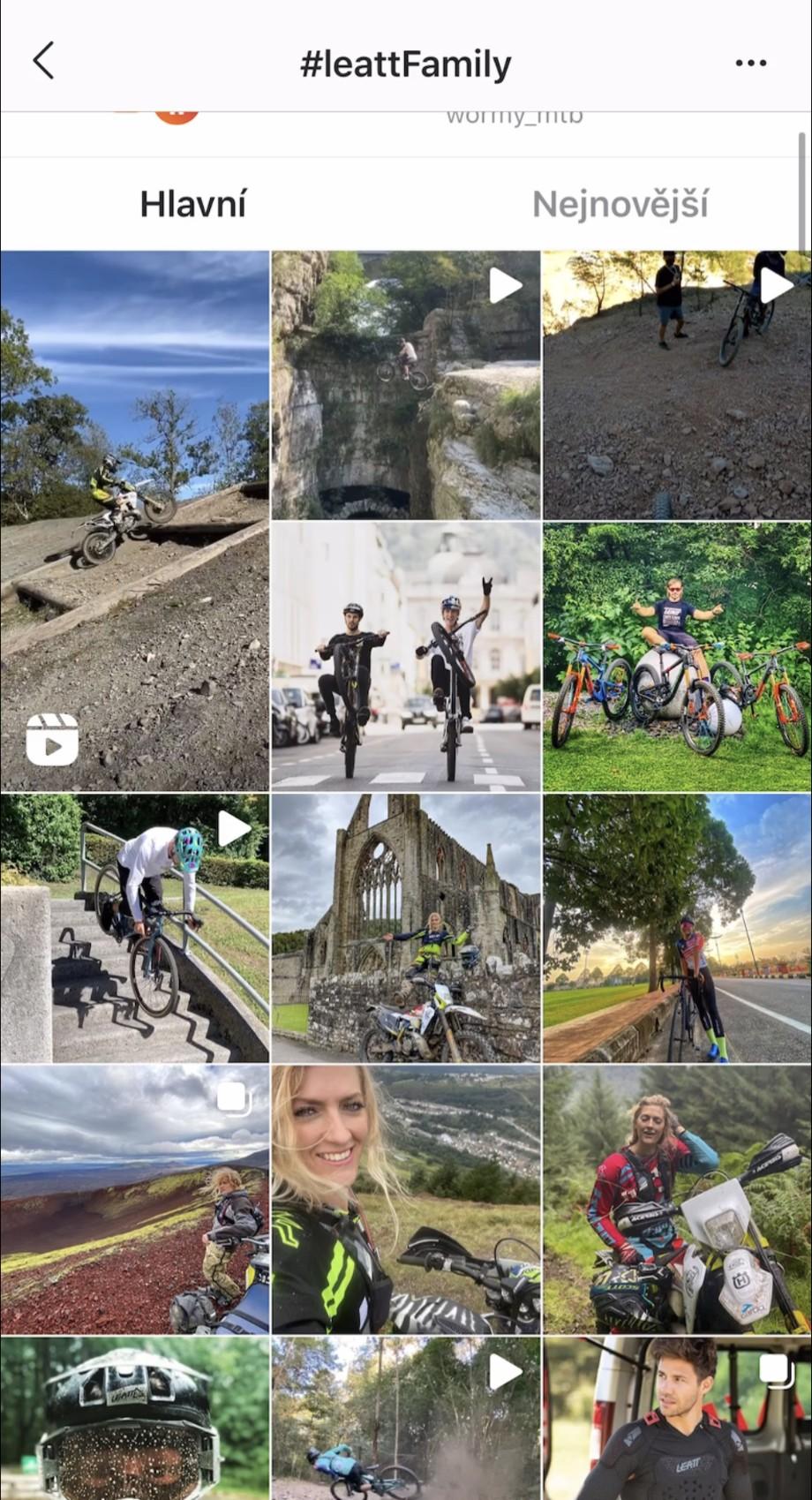Go back from the #leattFamily page
The image size is (812, 1500).
(x=43, y=62)
